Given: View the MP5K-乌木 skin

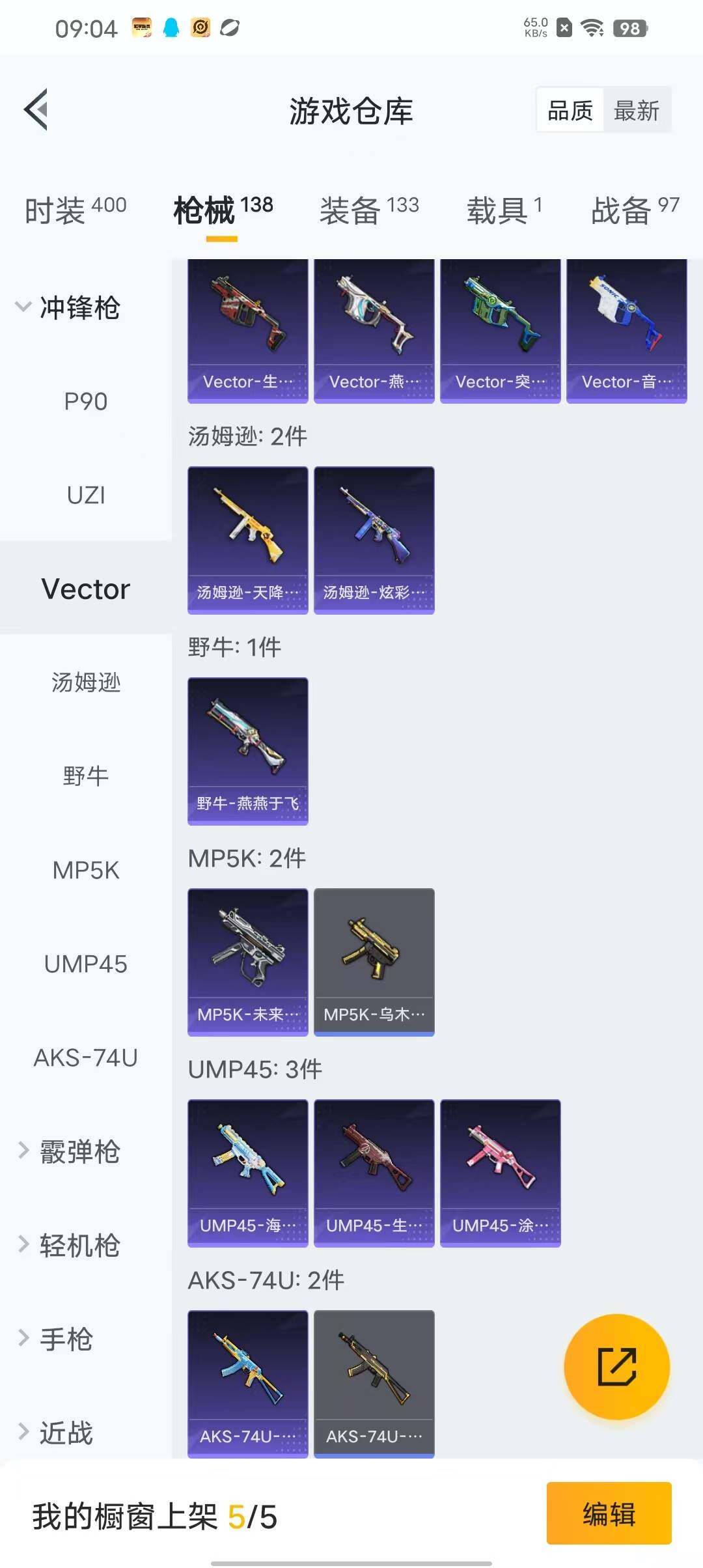Looking at the screenshot, I should [374, 962].
